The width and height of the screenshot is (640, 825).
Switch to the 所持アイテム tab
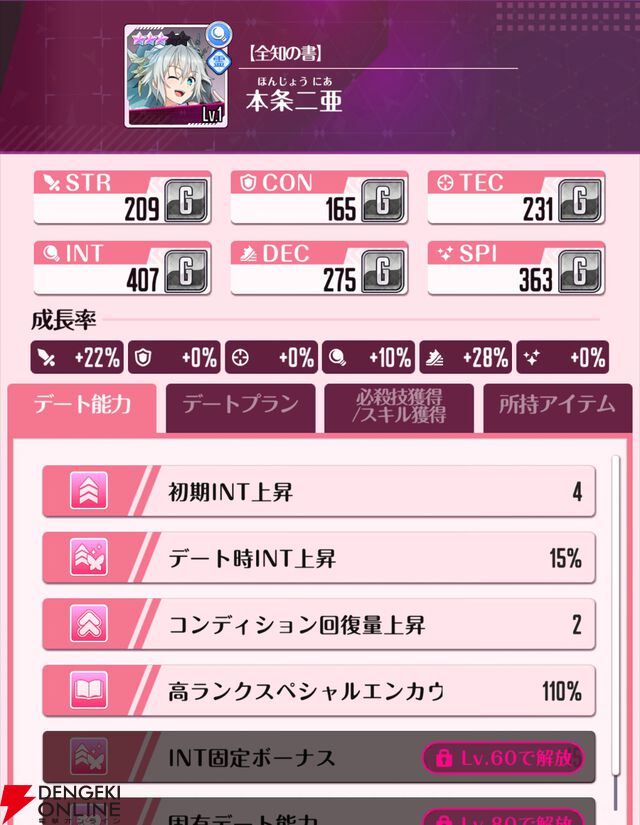(x=557, y=405)
